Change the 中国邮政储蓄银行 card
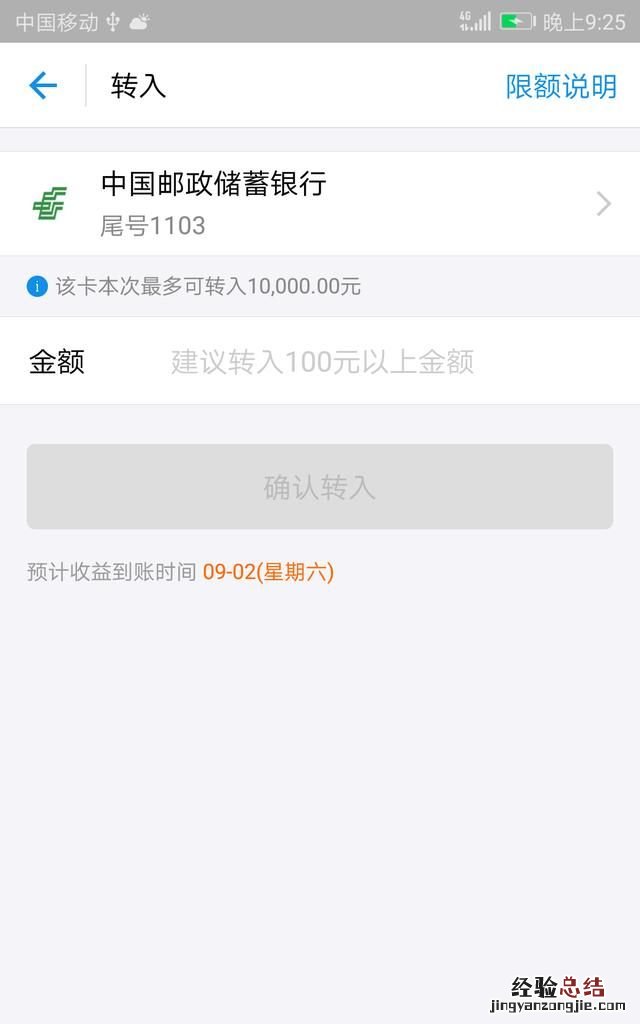Viewport: 640px width, 1024px height. (x=320, y=204)
